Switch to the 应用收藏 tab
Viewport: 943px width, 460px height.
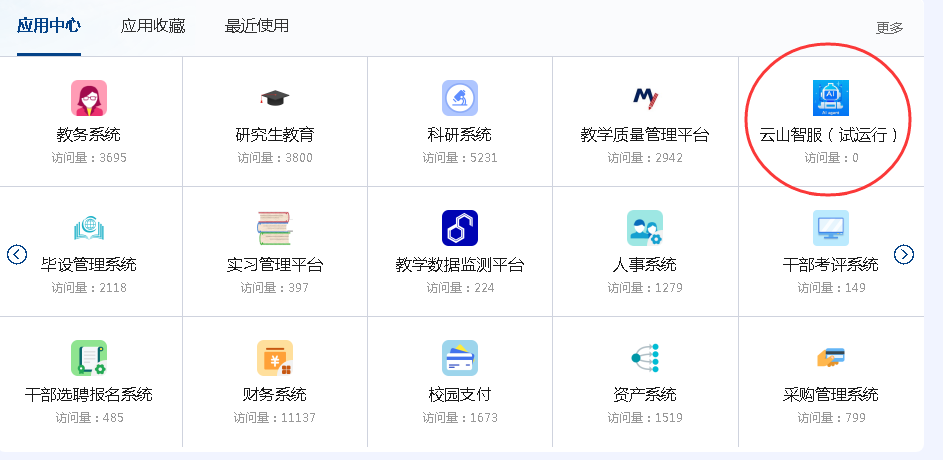click(153, 26)
